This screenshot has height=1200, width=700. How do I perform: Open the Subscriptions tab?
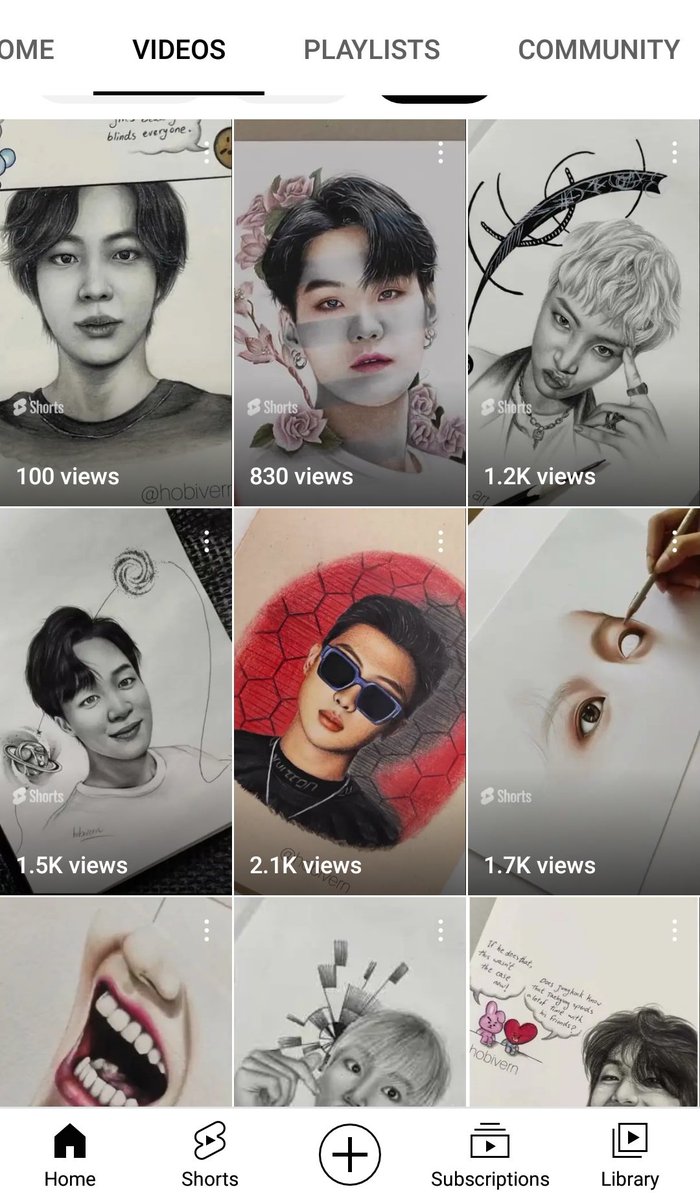pos(490,1155)
